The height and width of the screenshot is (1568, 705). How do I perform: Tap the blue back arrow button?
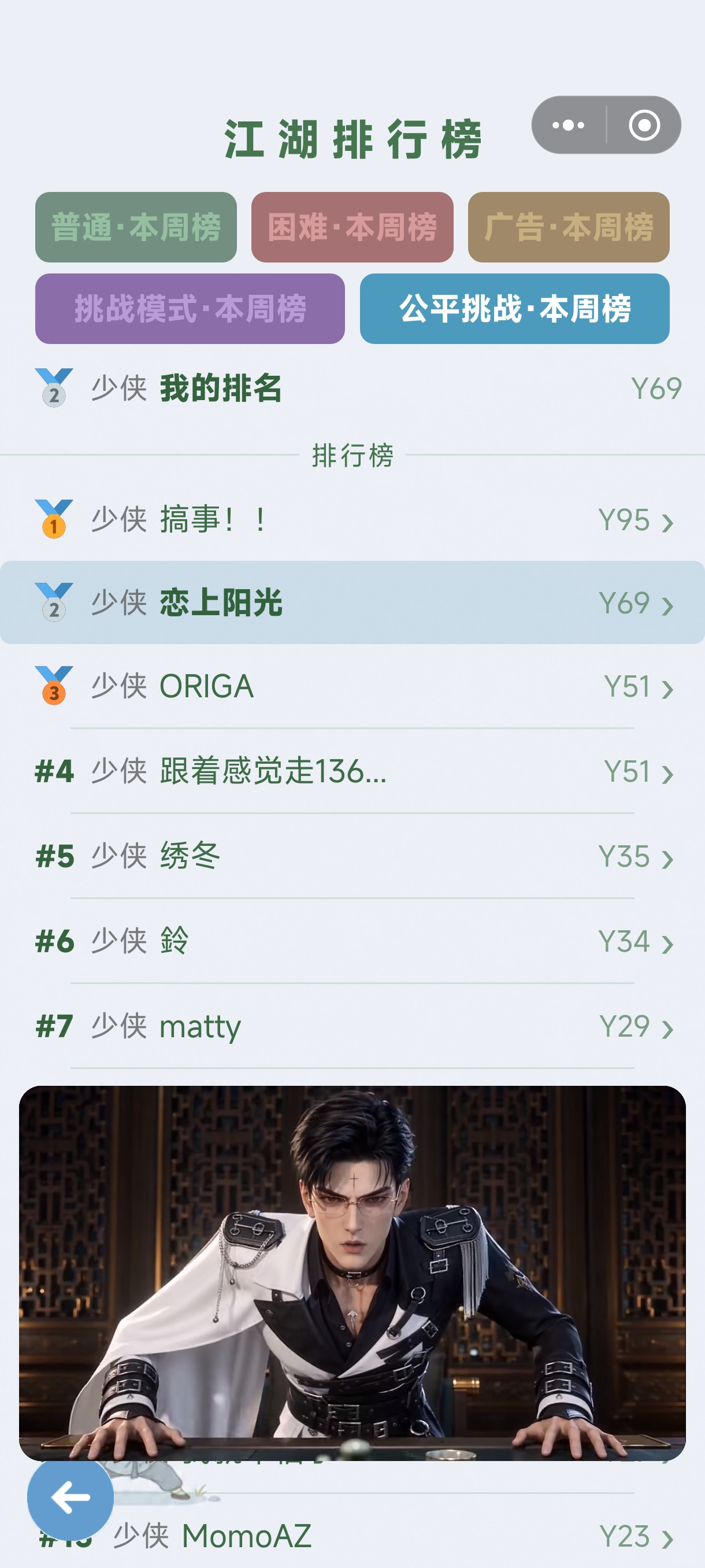click(70, 1497)
